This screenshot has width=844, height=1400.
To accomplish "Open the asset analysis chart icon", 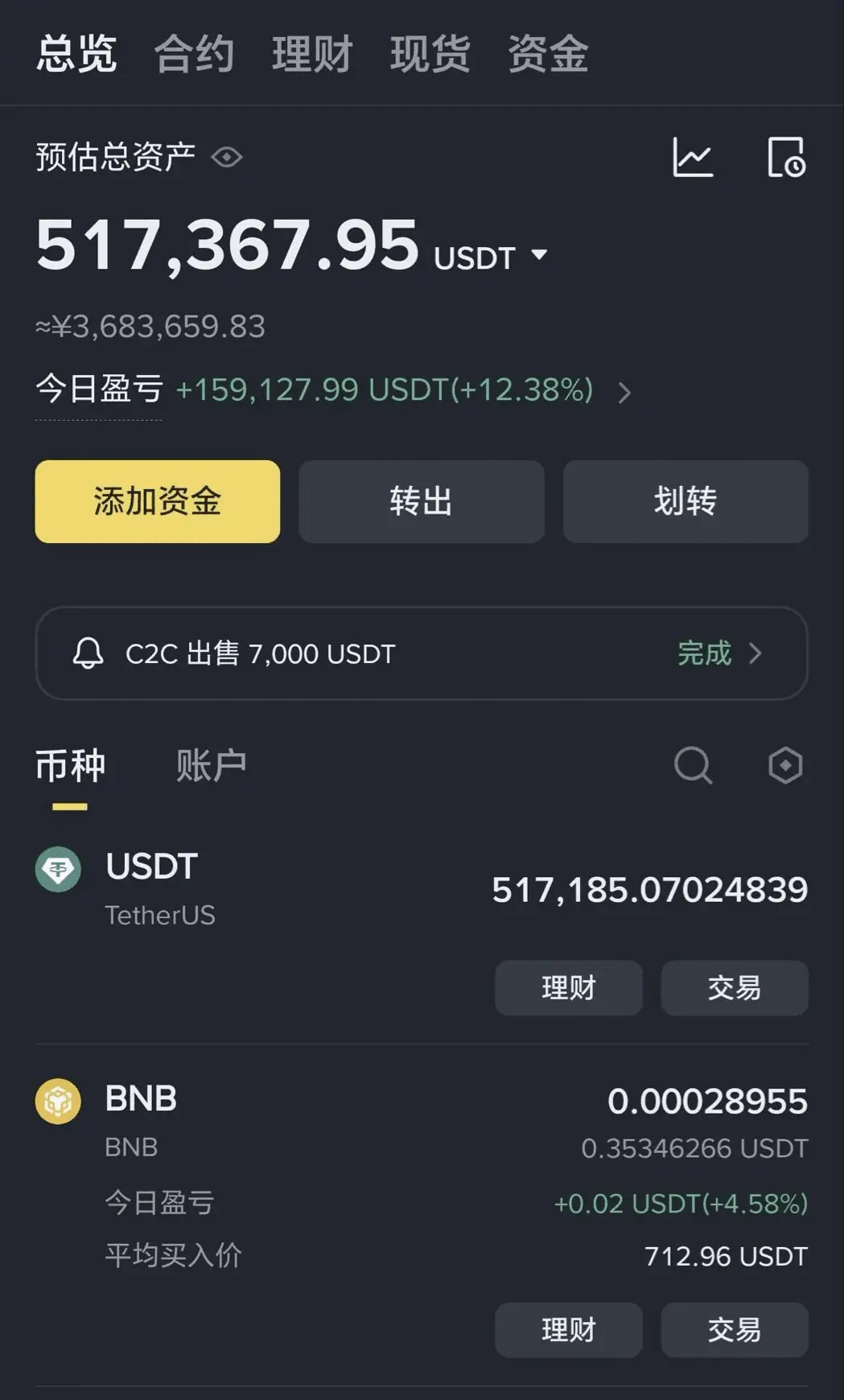I will [693, 157].
